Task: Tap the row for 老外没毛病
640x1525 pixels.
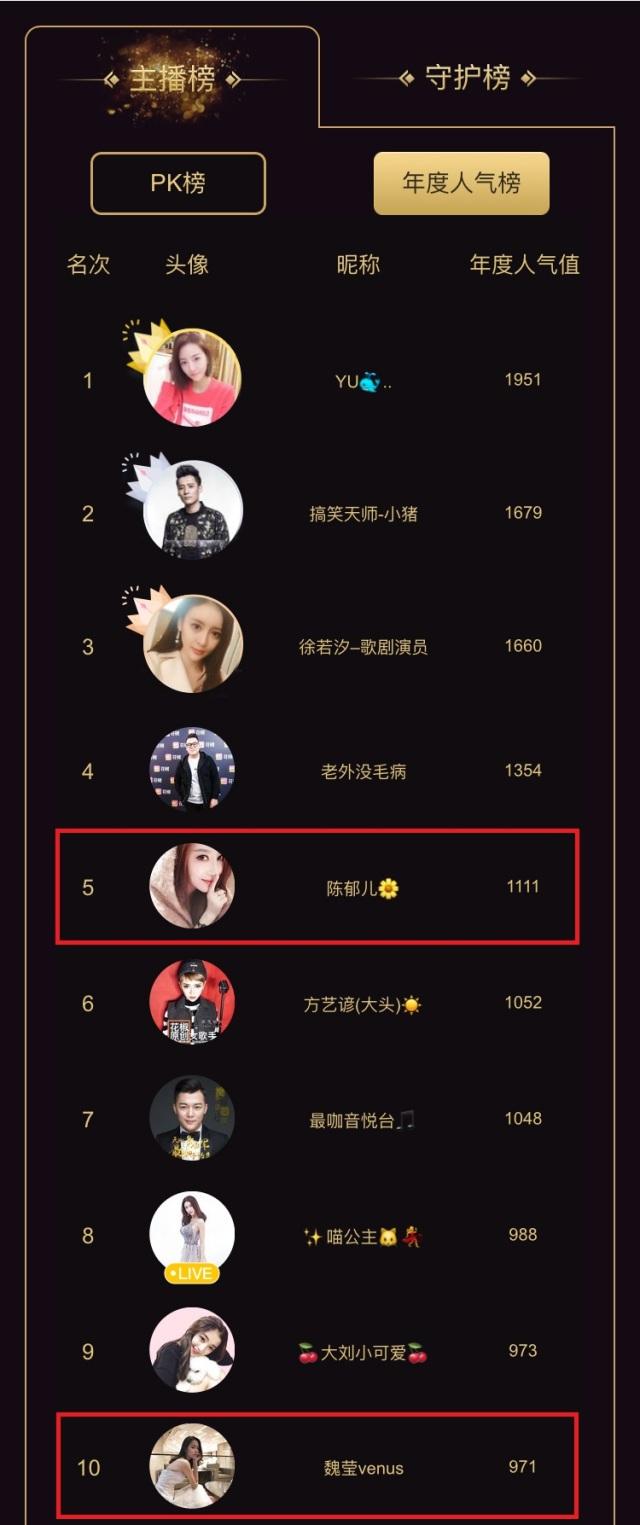Action: 363,771
